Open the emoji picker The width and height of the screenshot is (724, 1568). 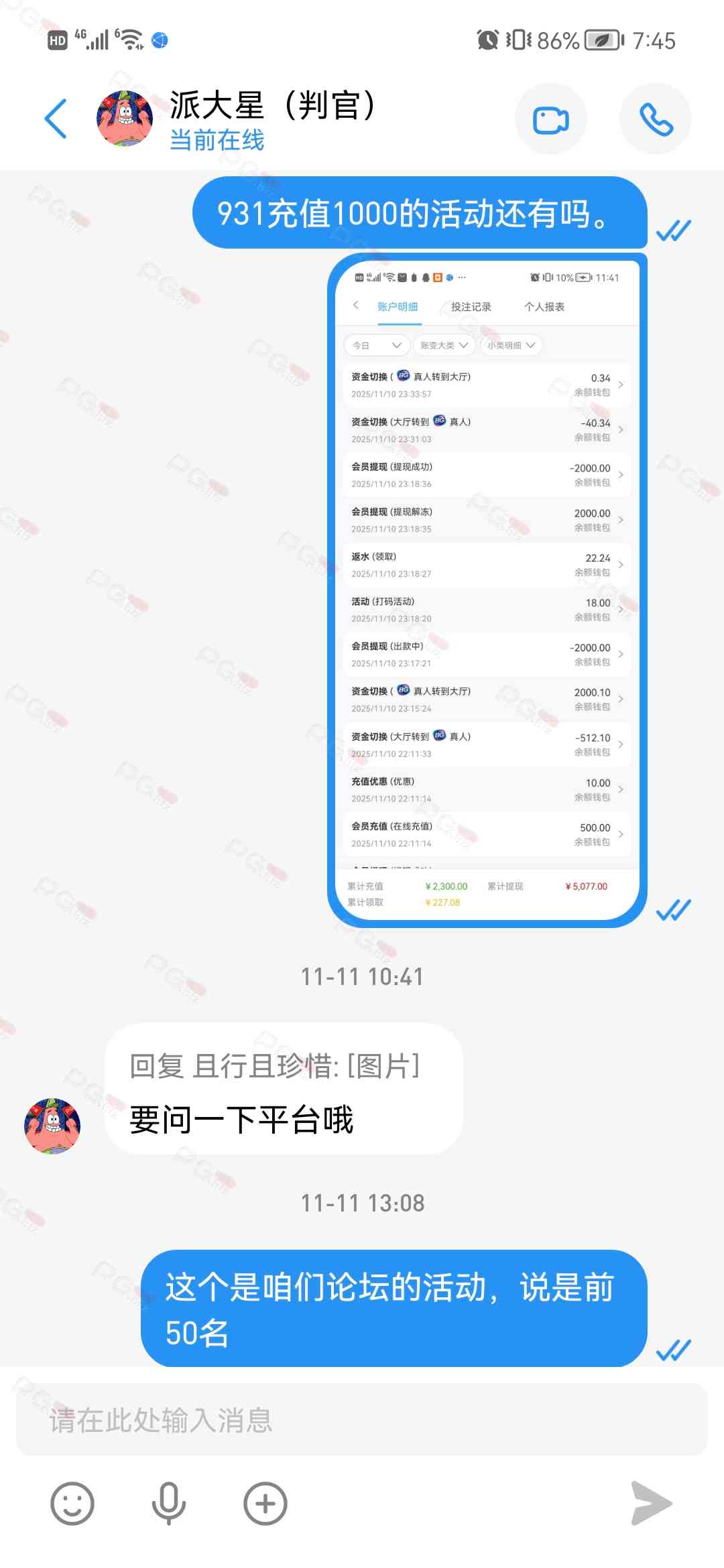pos(72,1504)
